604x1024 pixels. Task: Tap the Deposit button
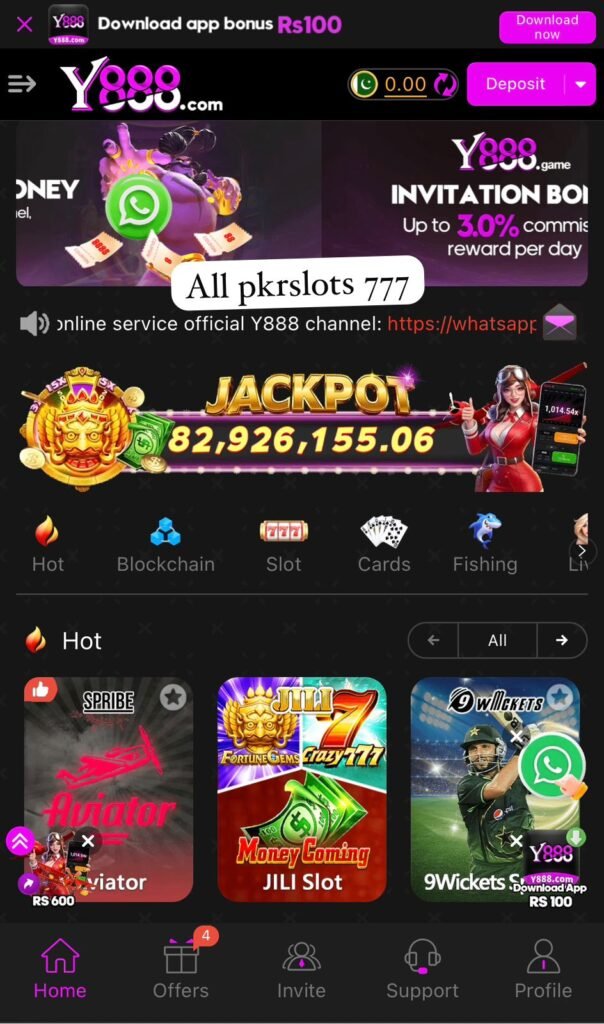515,85
